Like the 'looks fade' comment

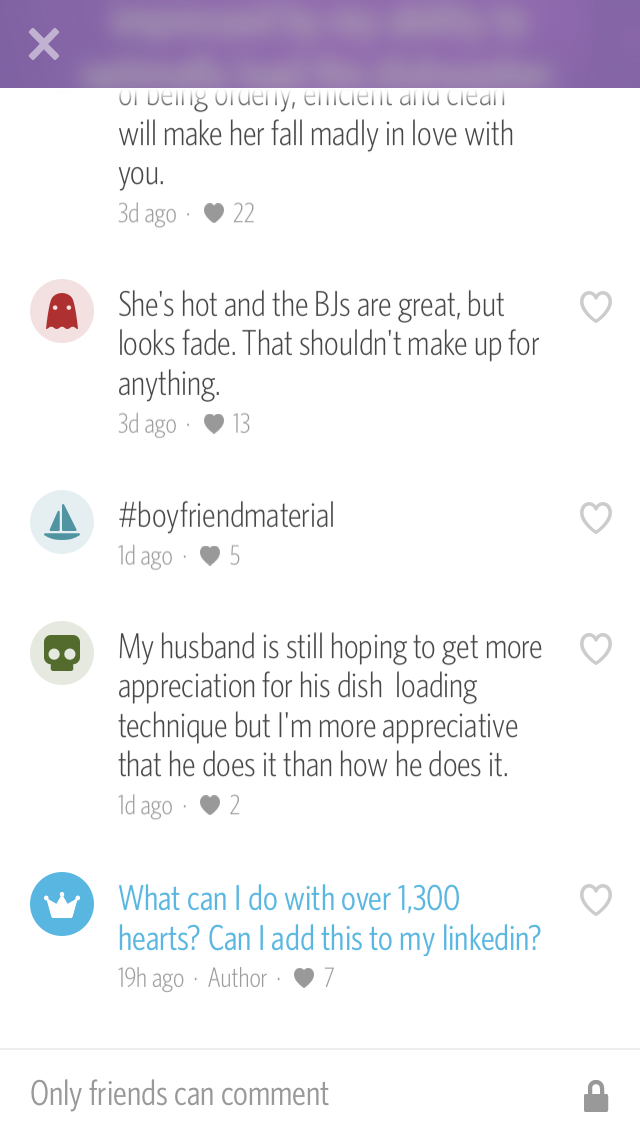tap(596, 307)
